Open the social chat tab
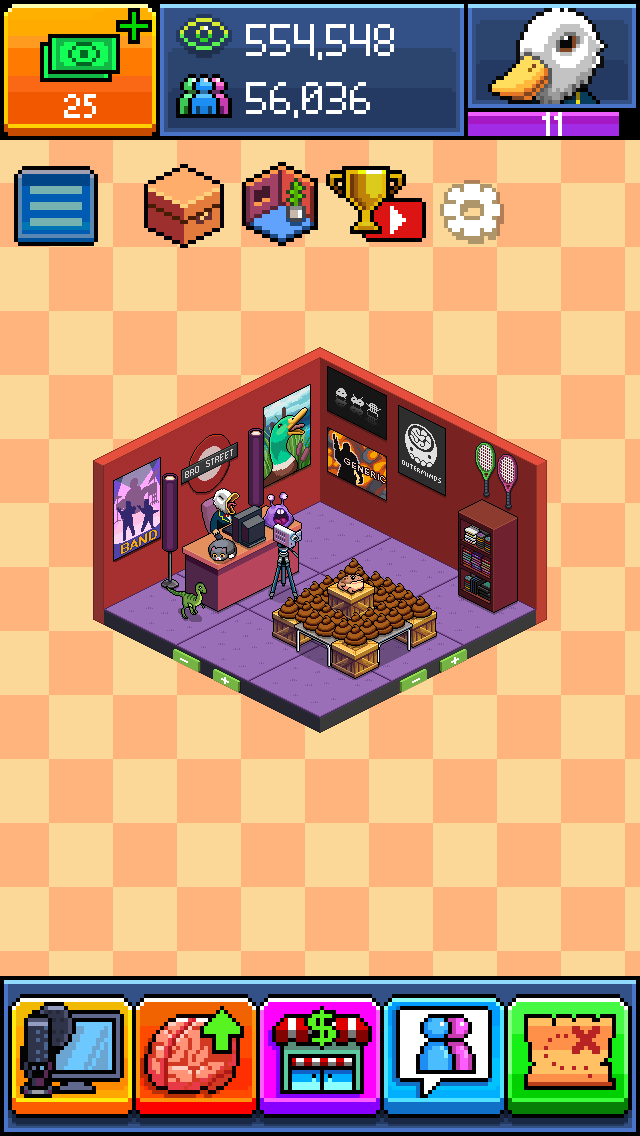This screenshot has height=1136, width=640. tap(444, 1055)
